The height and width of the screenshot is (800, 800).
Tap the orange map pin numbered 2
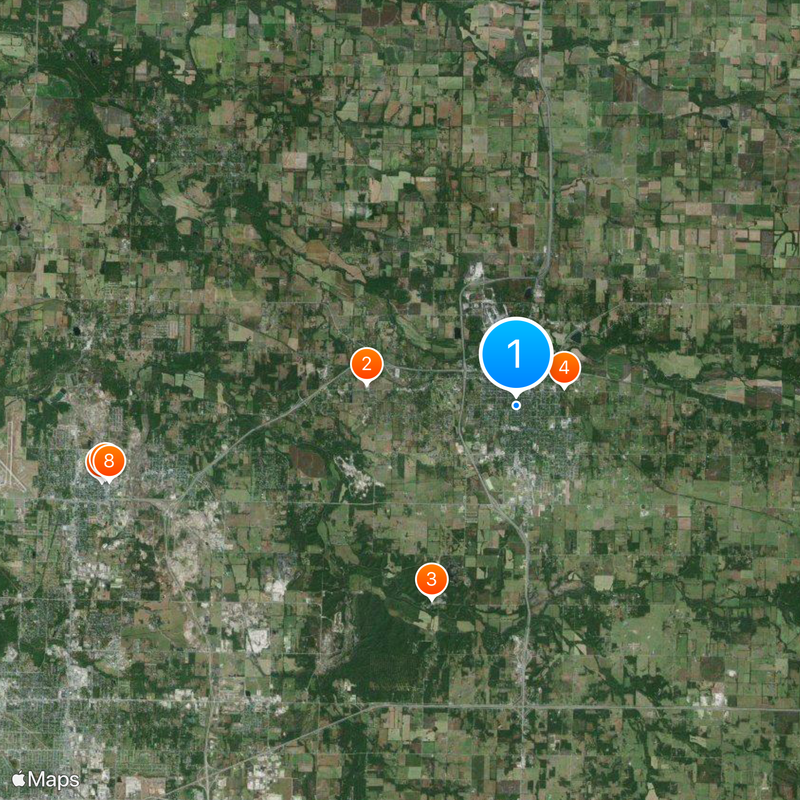(x=367, y=366)
